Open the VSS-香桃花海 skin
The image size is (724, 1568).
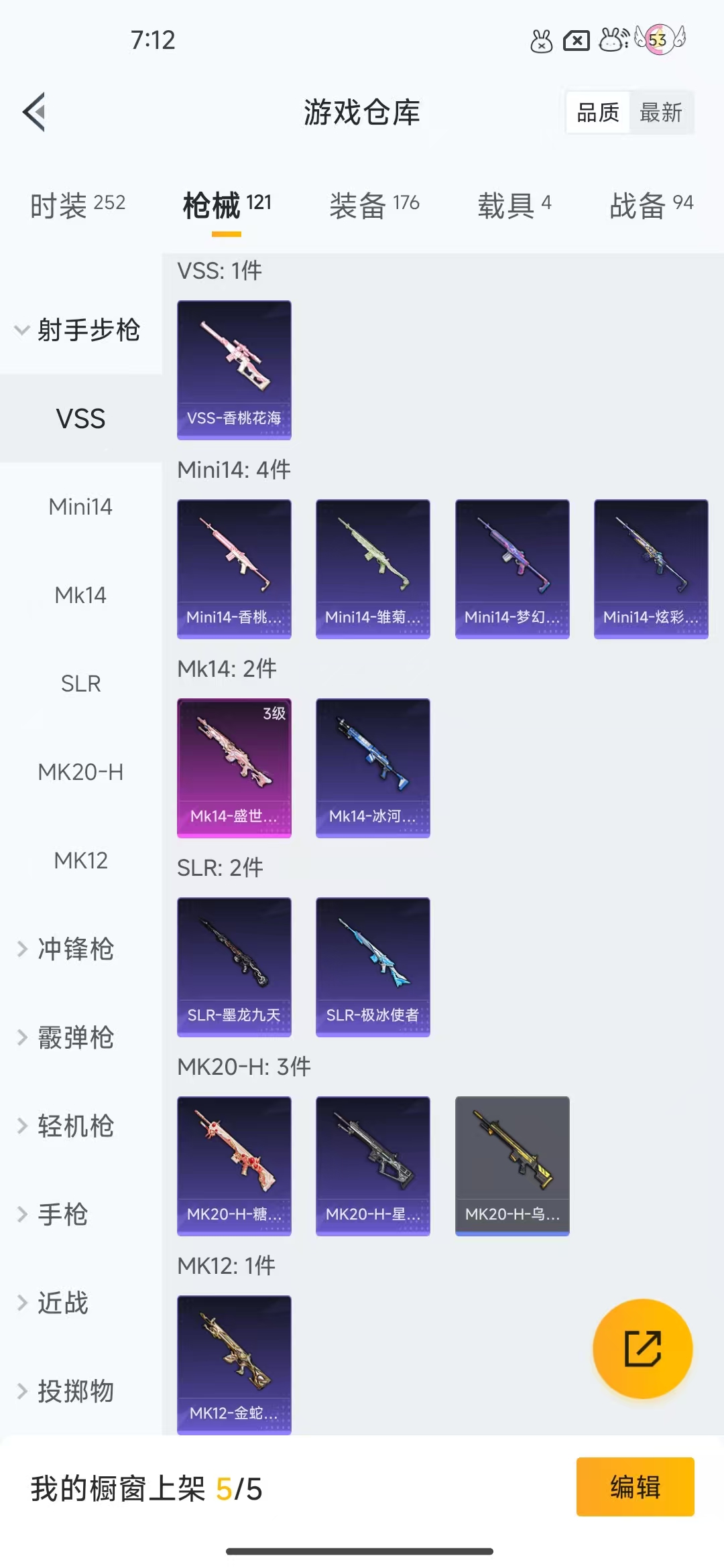pyautogui.click(x=234, y=369)
